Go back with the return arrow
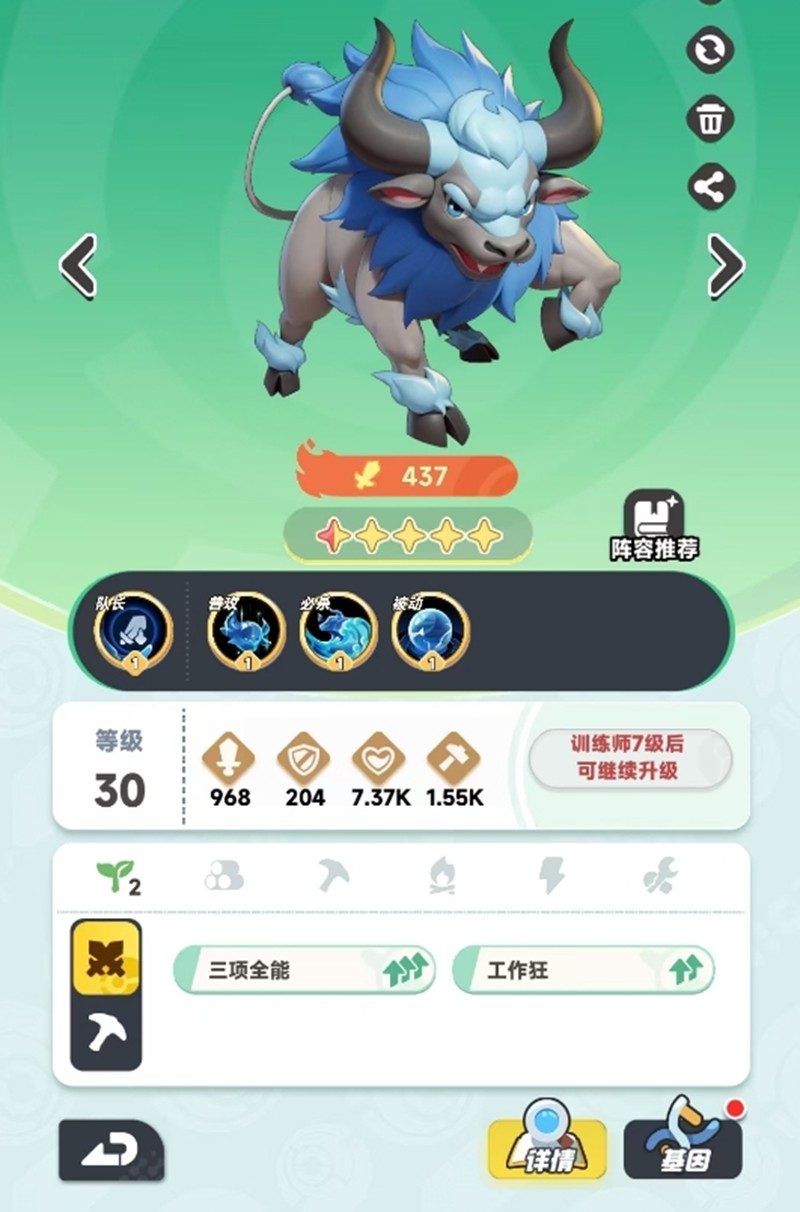This screenshot has height=1212, width=800. (x=110, y=1150)
